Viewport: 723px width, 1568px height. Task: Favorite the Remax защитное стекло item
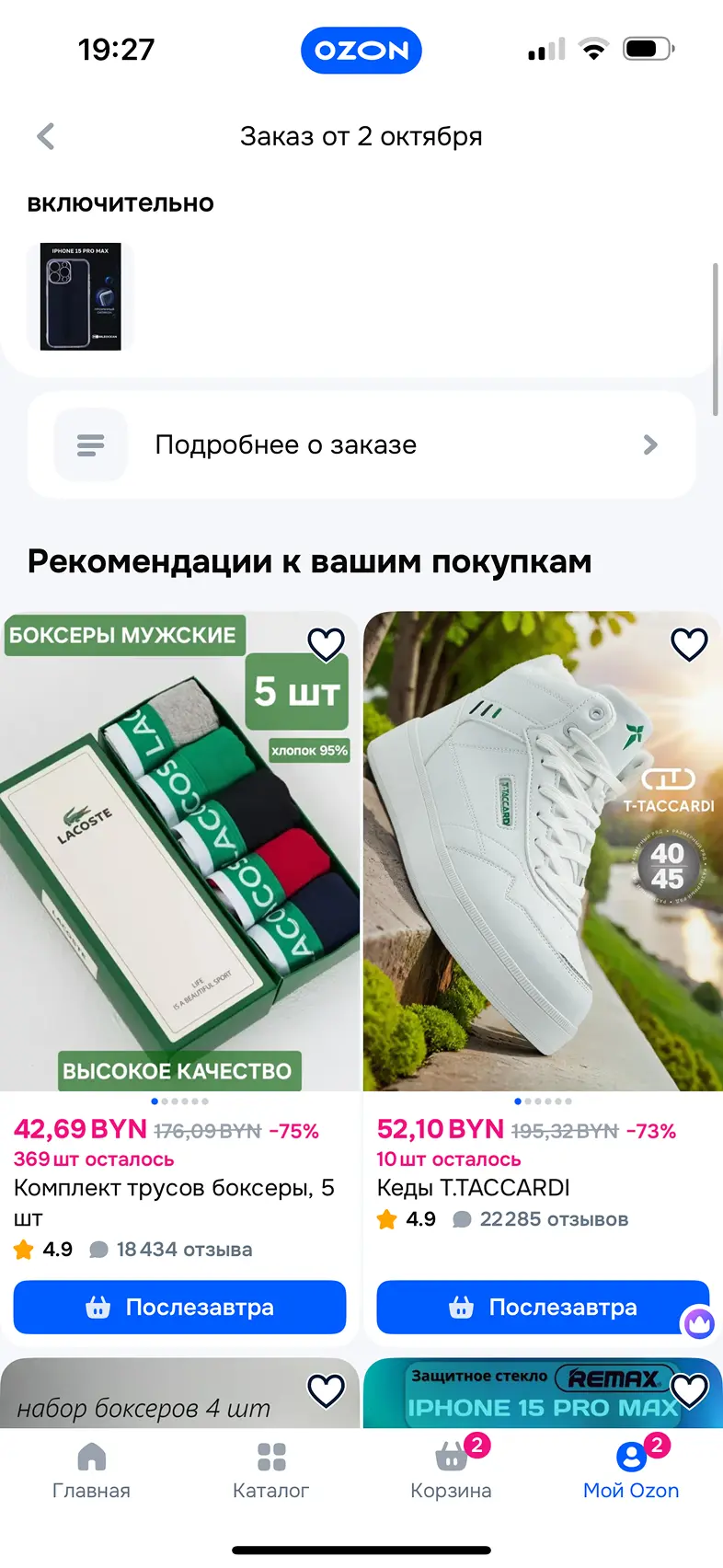click(x=689, y=1390)
